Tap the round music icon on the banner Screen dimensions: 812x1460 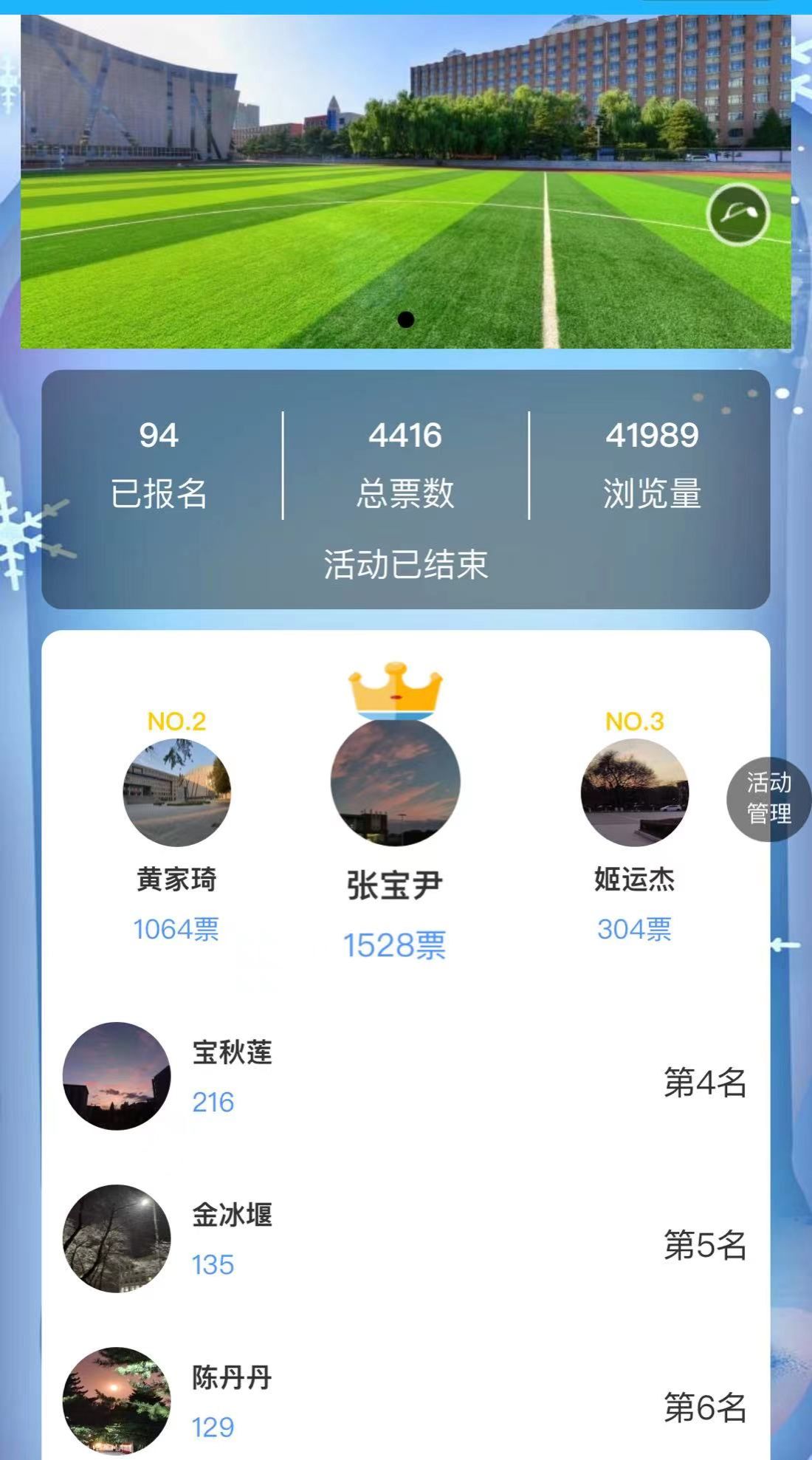tap(737, 214)
